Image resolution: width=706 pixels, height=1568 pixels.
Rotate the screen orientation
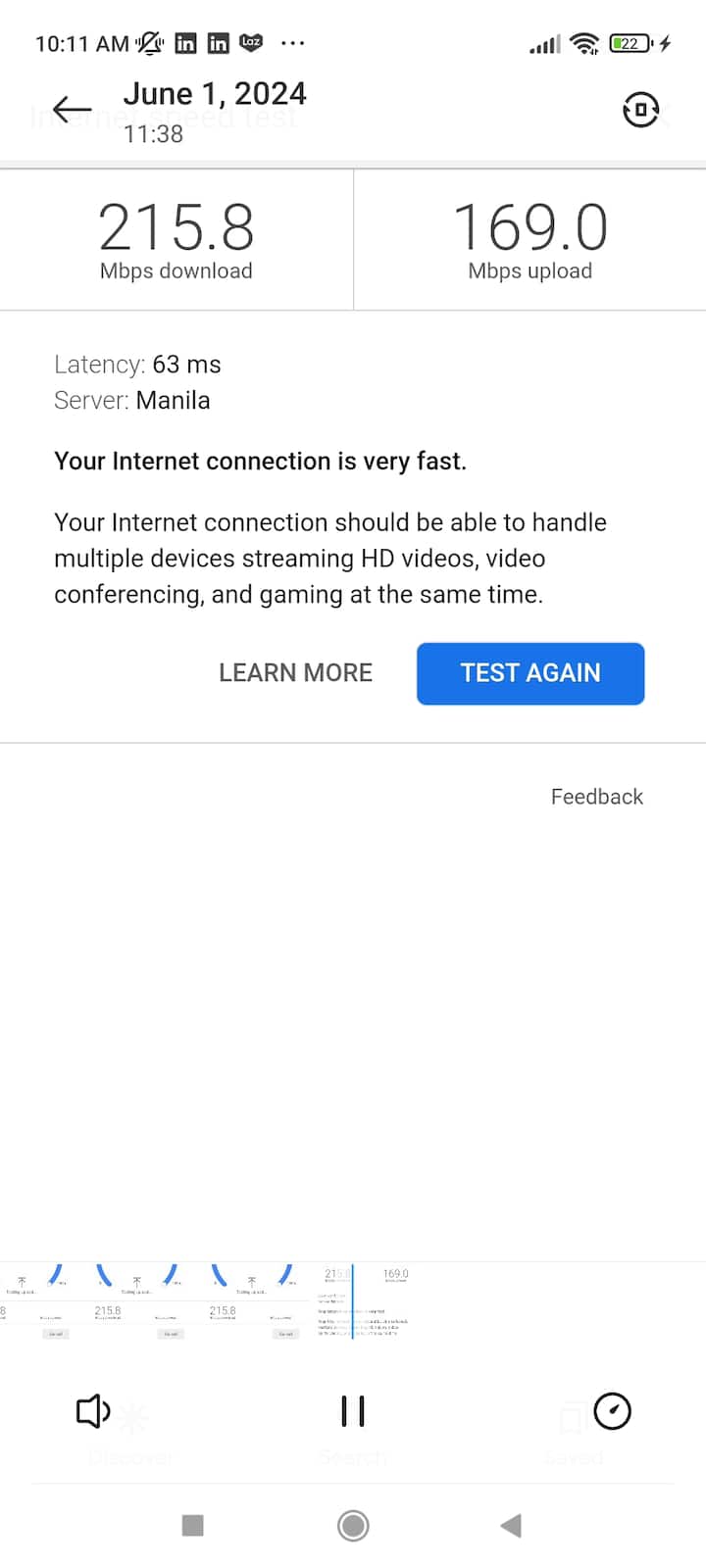click(640, 110)
